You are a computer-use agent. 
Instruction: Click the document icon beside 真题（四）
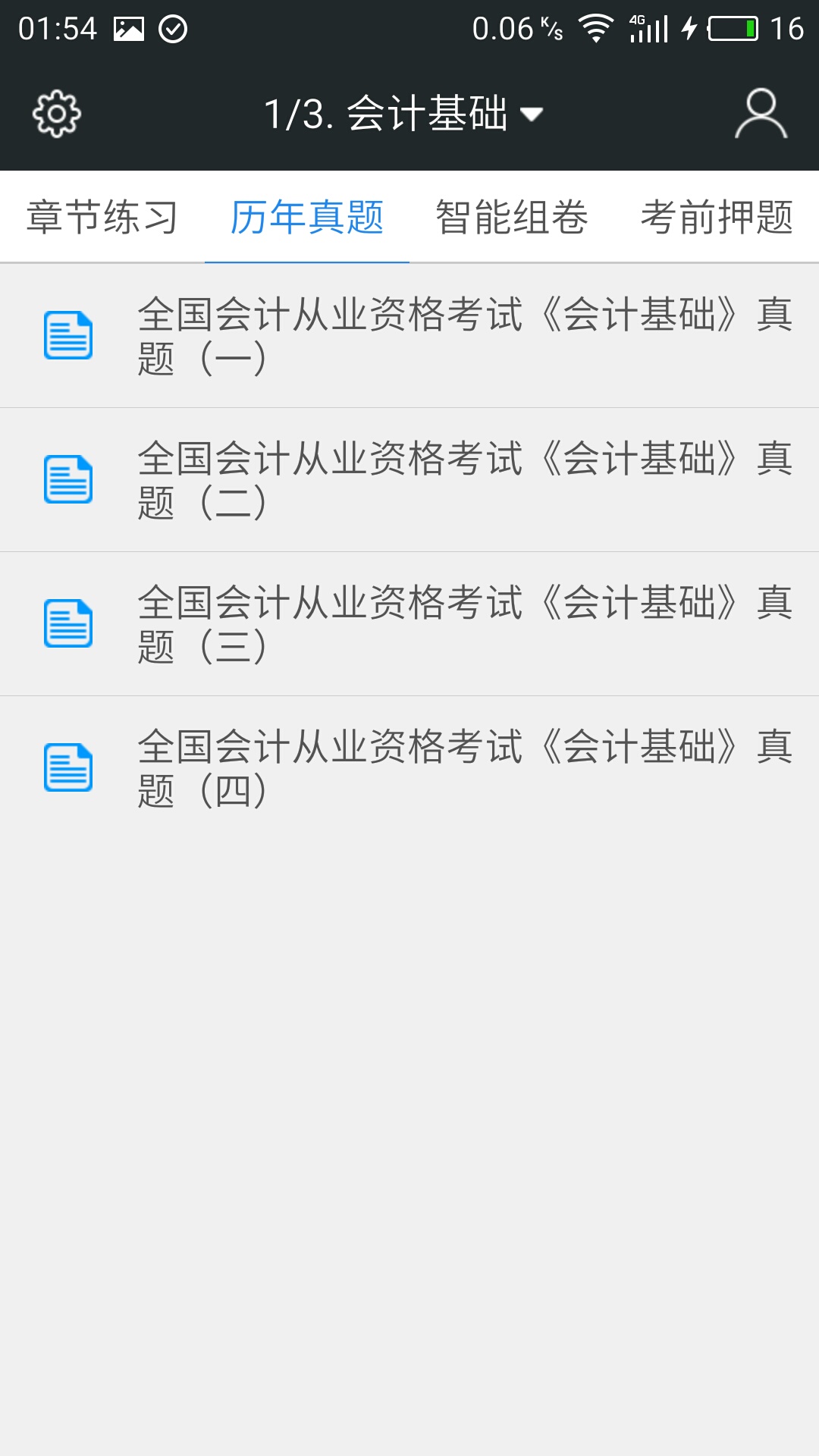[68, 770]
